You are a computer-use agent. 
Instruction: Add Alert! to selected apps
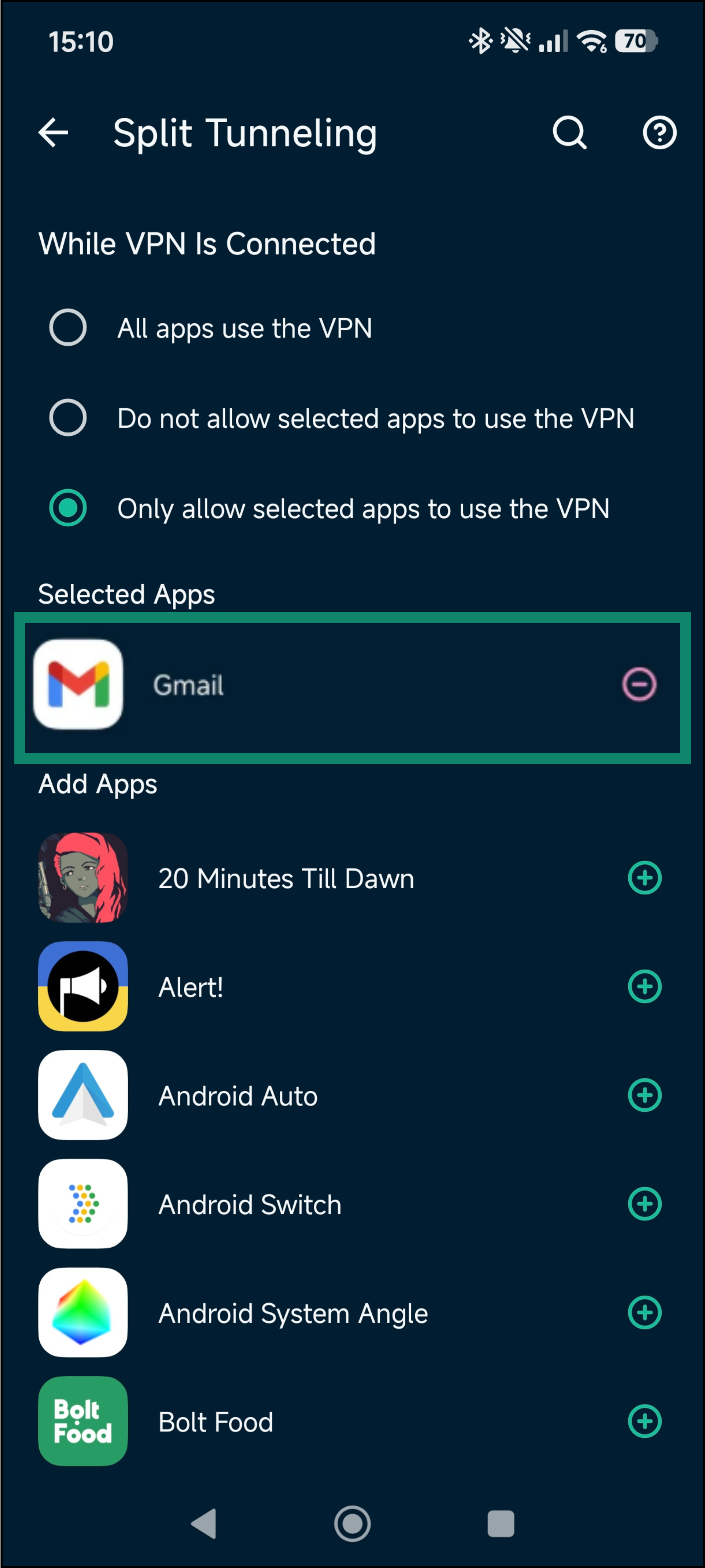pyautogui.click(x=644, y=986)
